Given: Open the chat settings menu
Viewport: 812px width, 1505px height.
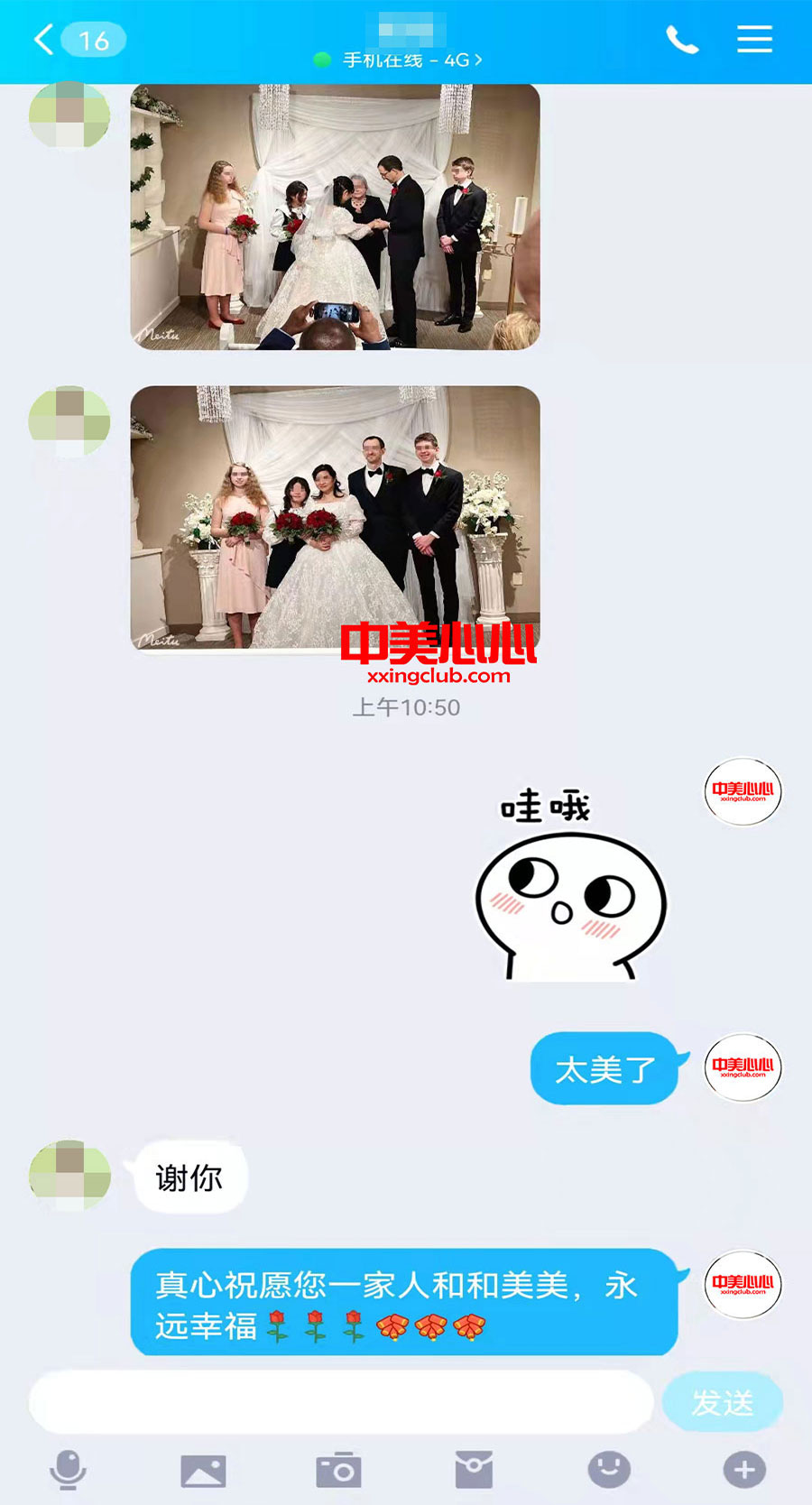Looking at the screenshot, I should tap(754, 40).
